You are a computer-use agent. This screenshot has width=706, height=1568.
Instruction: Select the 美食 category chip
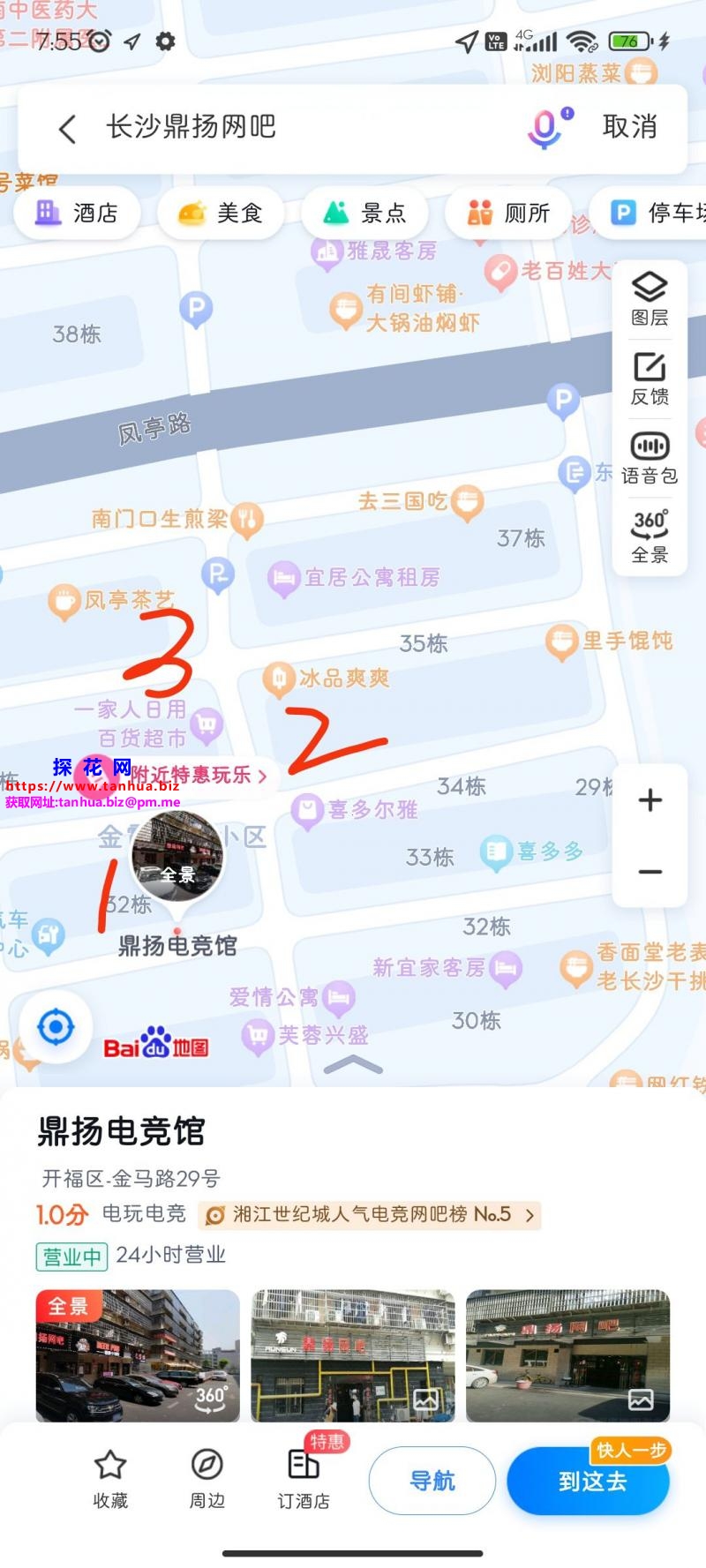click(x=221, y=213)
